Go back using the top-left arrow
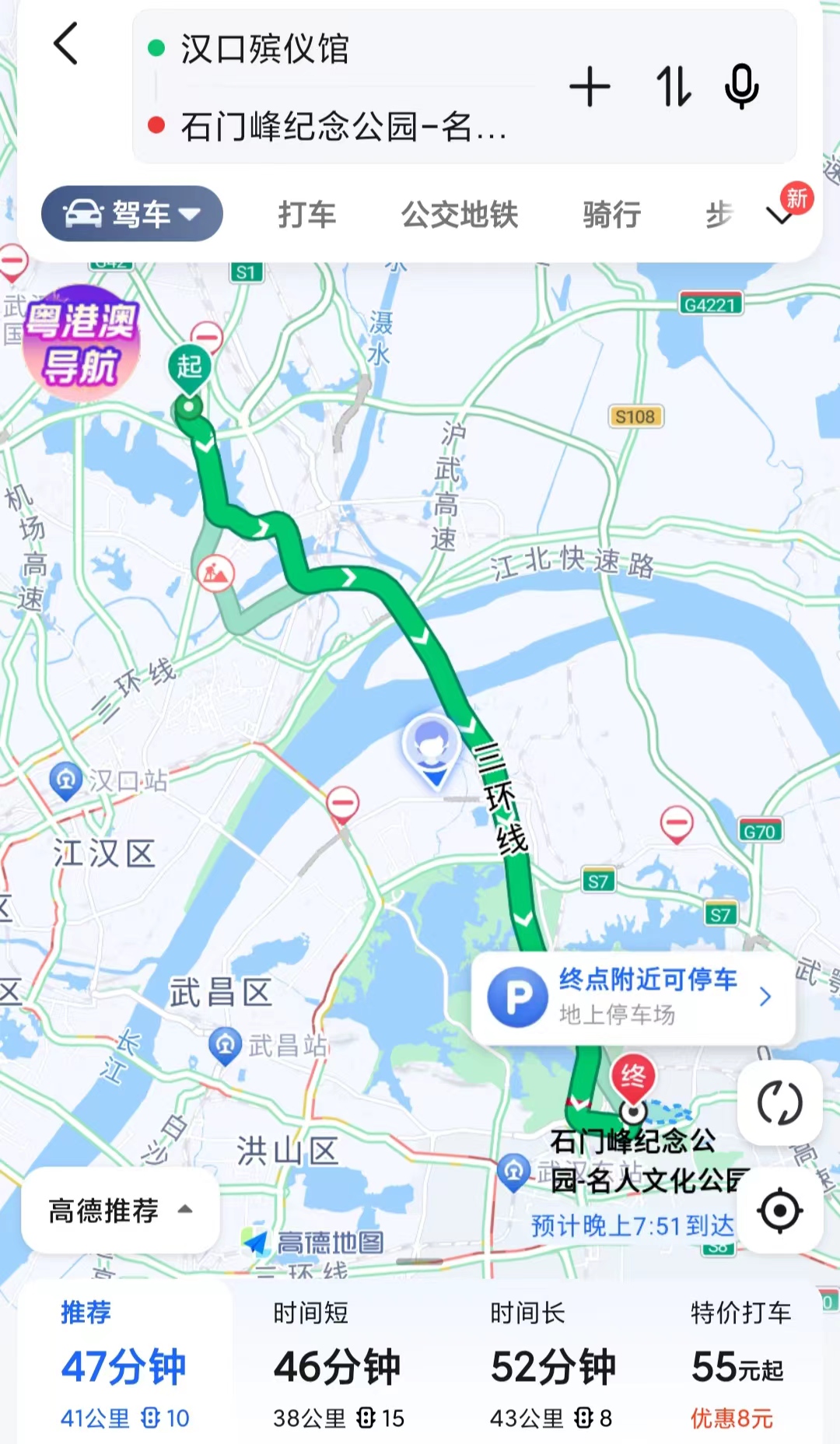The width and height of the screenshot is (840, 1444). (66, 44)
